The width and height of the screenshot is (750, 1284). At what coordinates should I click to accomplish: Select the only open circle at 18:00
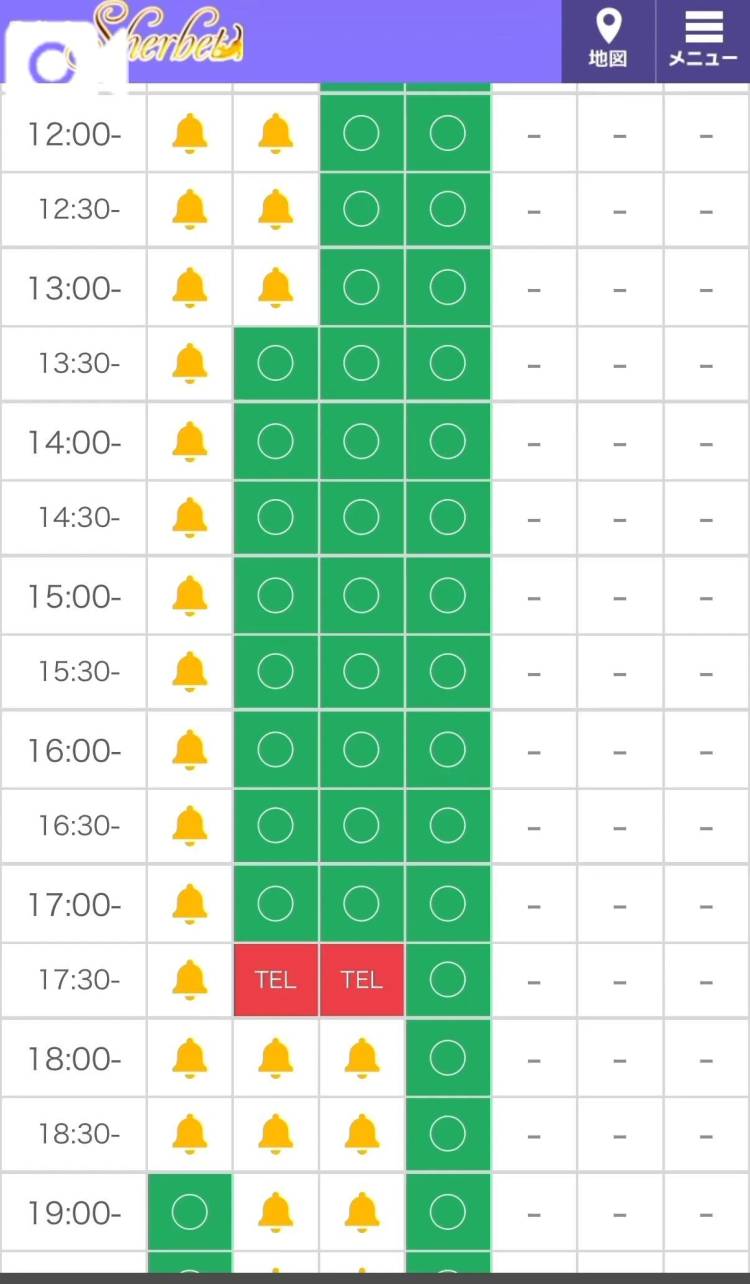(447, 1057)
